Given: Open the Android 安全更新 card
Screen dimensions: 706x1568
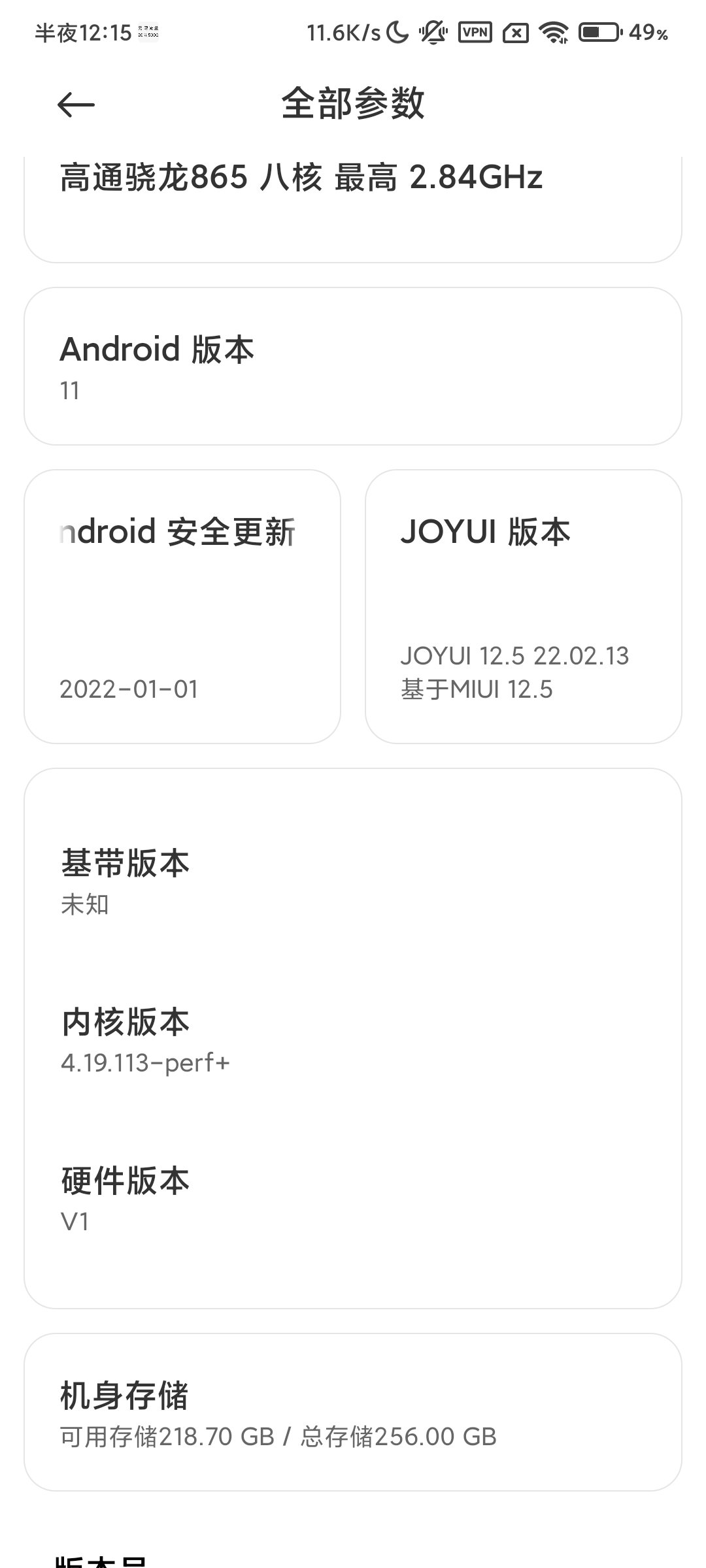Looking at the screenshot, I should click(182, 606).
